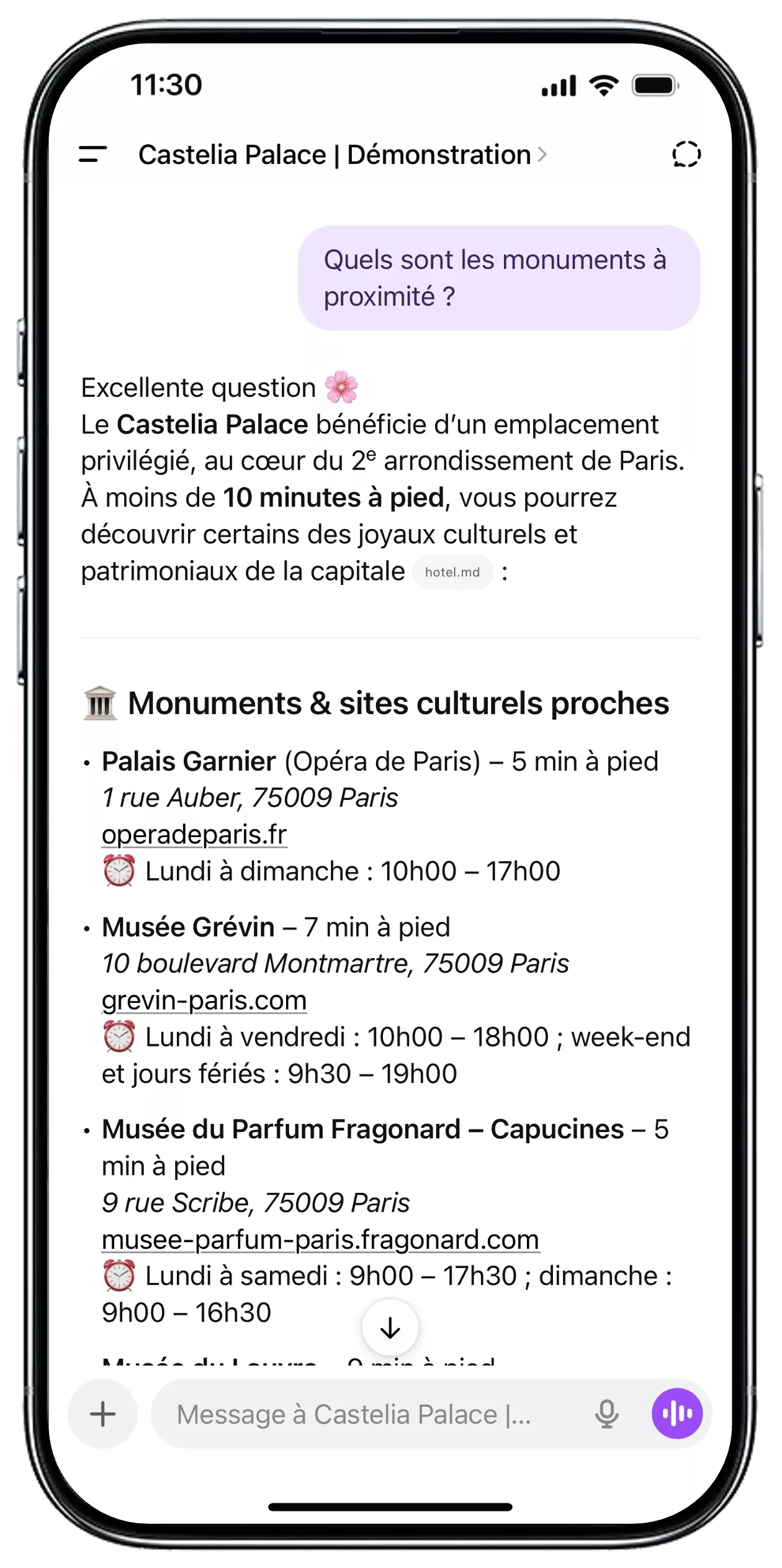Jump to the bottom of the conversation
Screen dimensions: 782x1568
[x=390, y=1328]
